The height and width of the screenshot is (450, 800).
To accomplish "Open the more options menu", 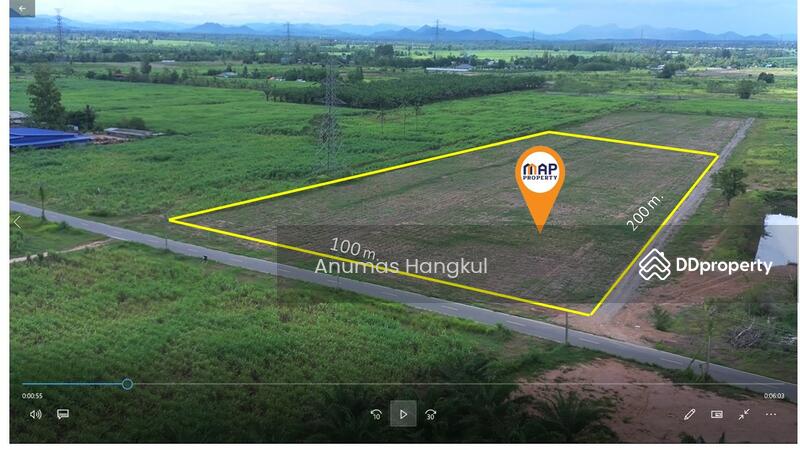I will tap(771, 414).
